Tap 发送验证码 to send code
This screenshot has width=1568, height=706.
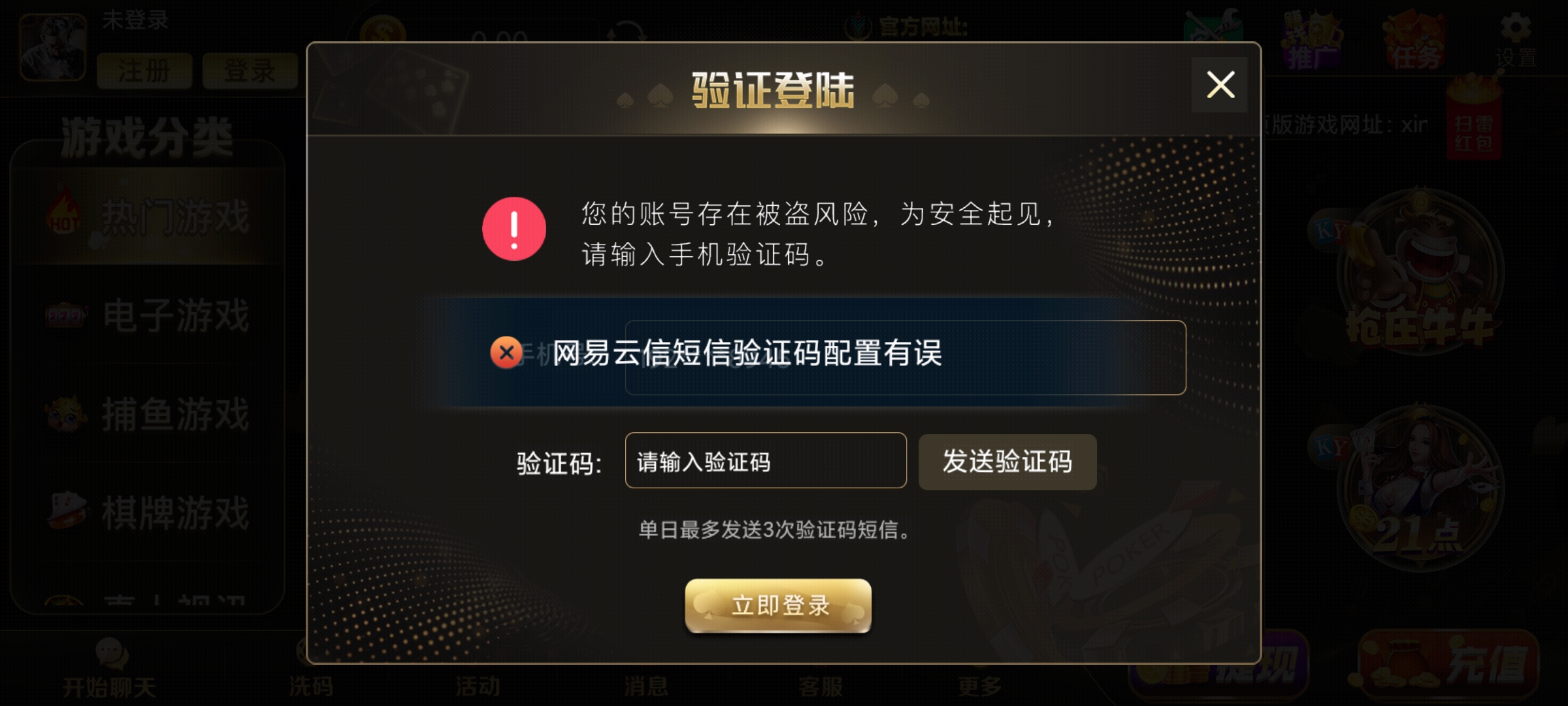tap(1007, 462)
